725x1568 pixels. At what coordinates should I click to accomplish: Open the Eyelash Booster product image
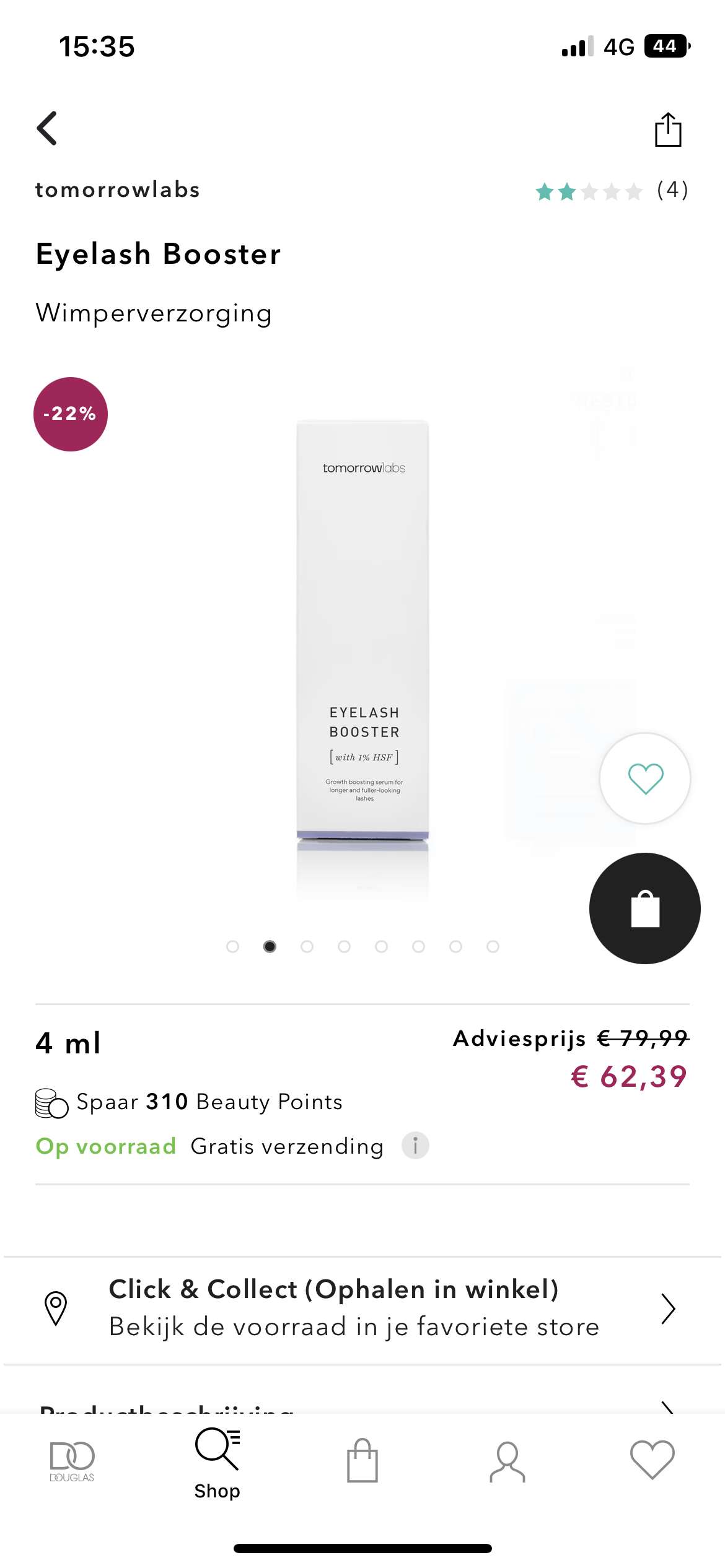[363, 656]
